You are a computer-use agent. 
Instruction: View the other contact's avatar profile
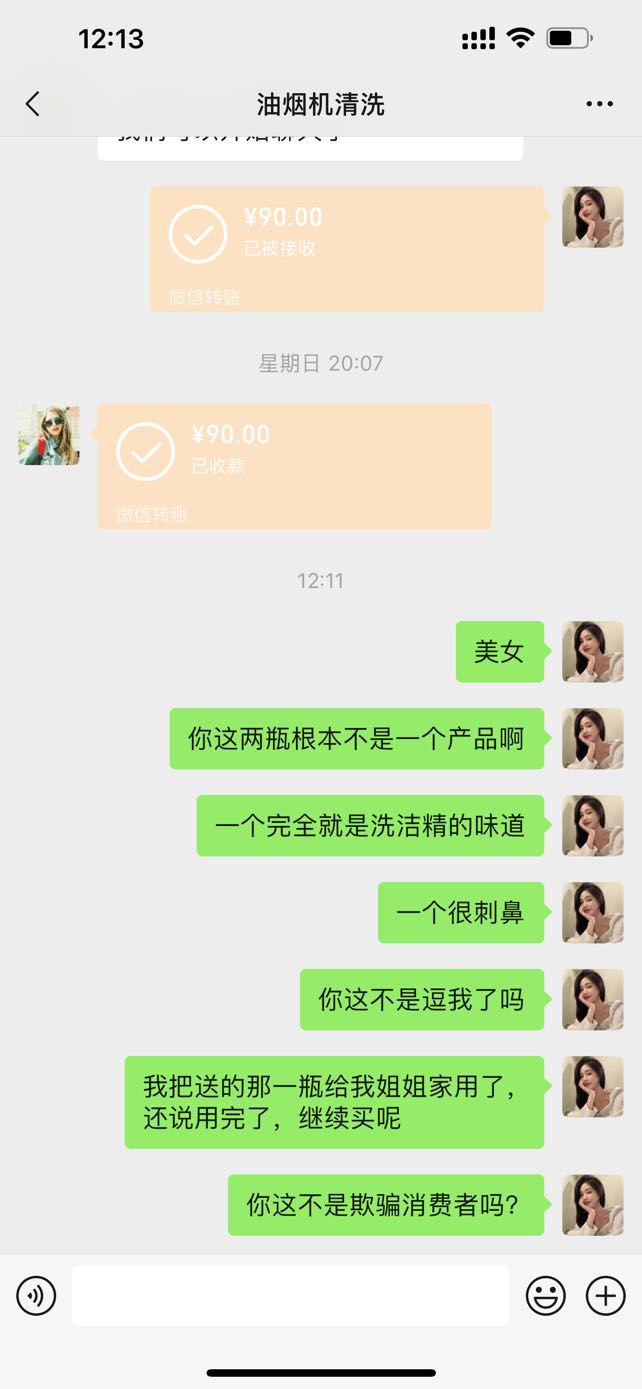pos(49,435)
